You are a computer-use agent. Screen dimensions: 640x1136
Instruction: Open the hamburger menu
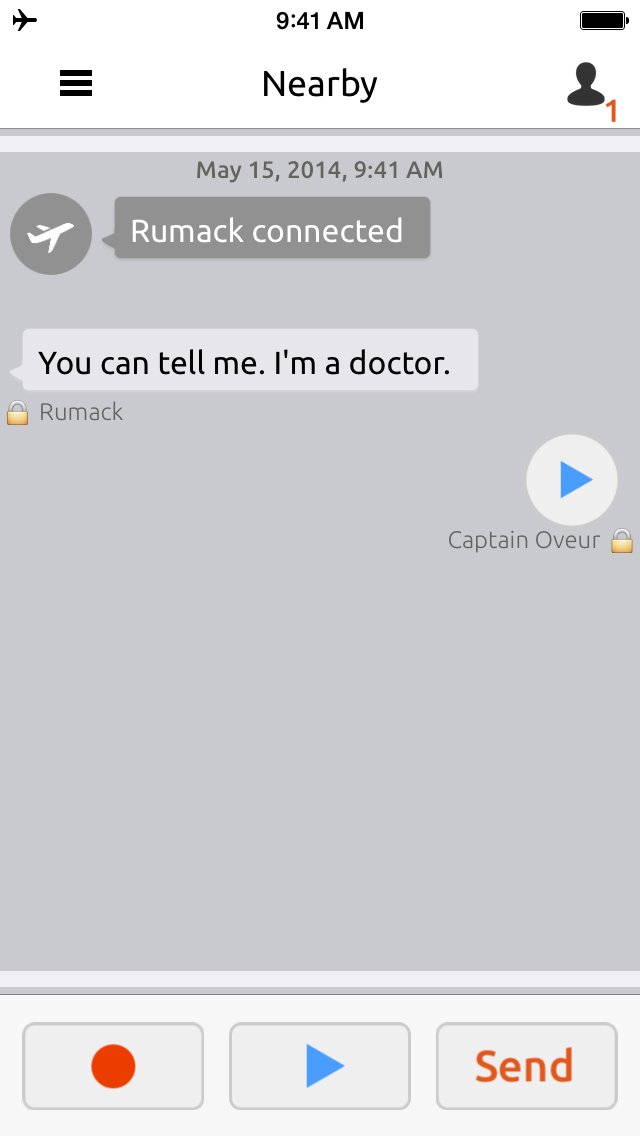75,83
